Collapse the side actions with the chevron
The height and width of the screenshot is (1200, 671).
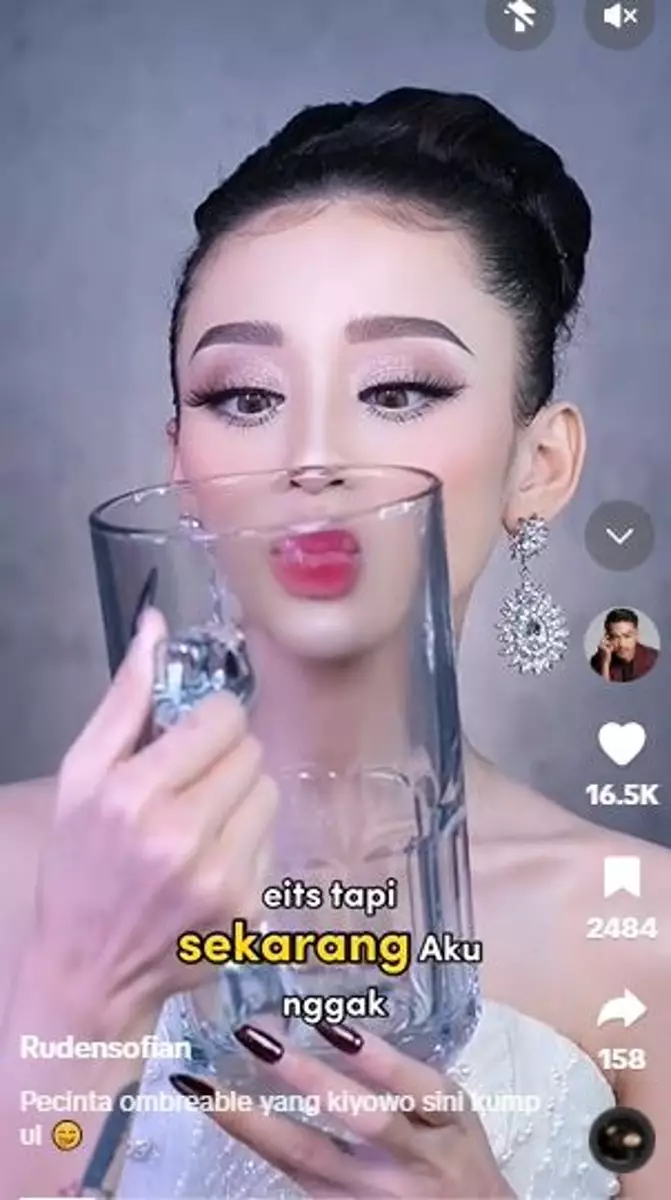pos(619,536)
